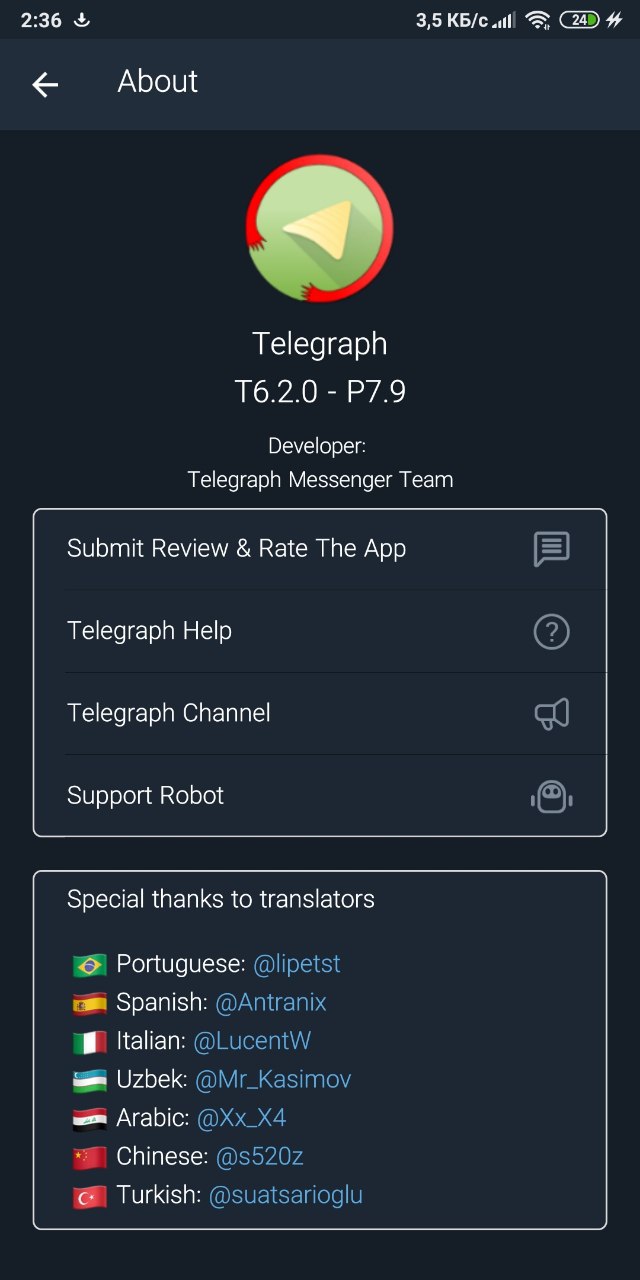View Italian translator @LucentW profile
Screen dimensions: 640x1280
click(252, 1041)
